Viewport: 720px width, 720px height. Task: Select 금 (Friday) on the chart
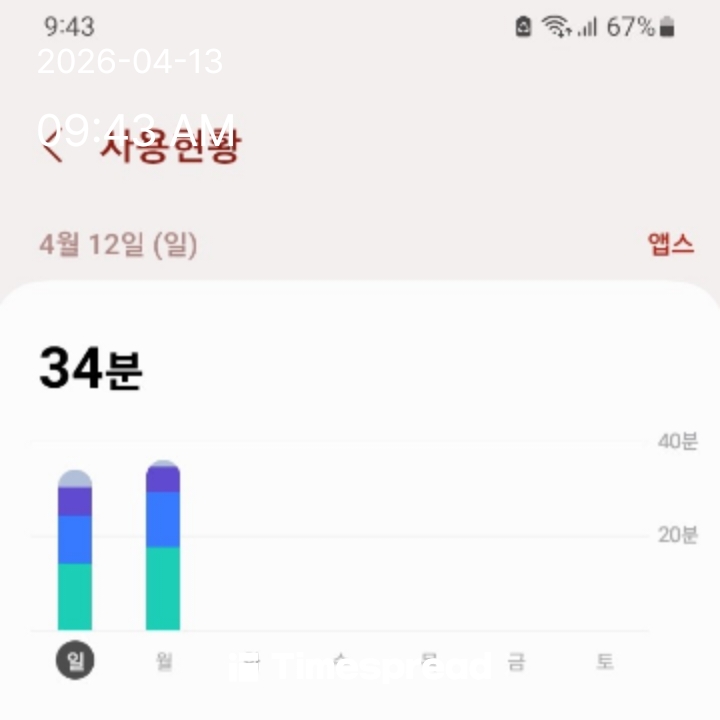click(516, 662)
